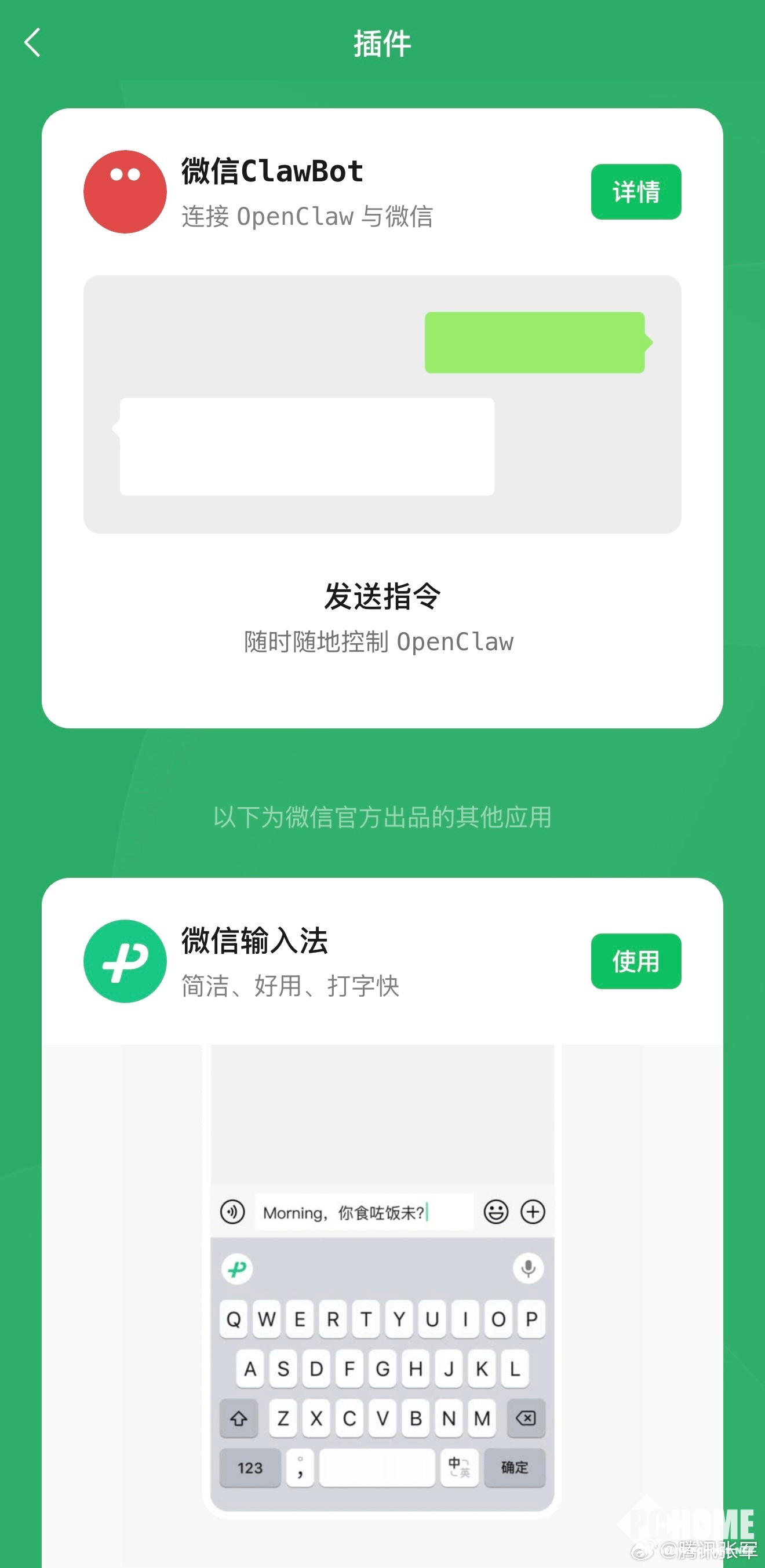The height and width of the screenshot is (1568, 765).
Task: Open 详情 for 微信ClawBot
Action: click(x=635, y=192)
